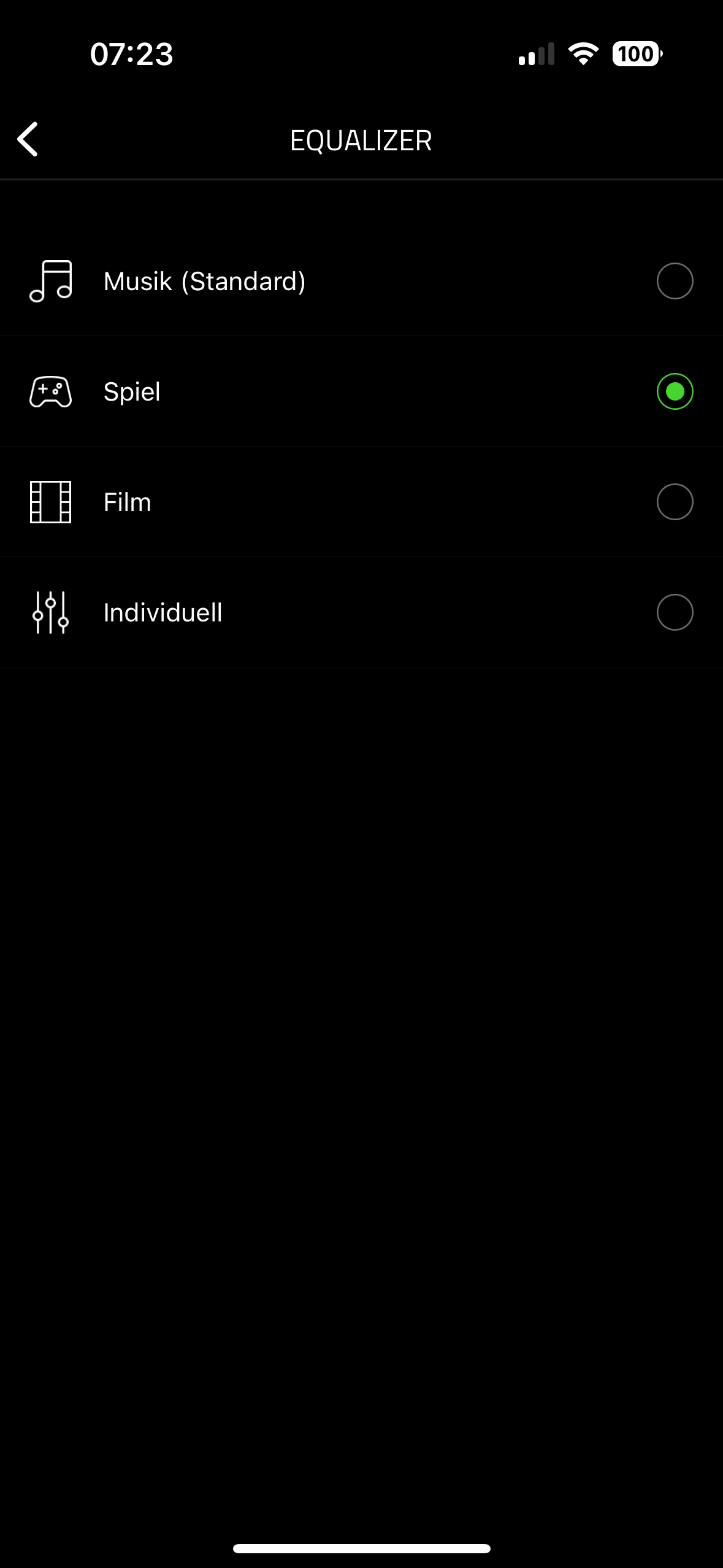Tap the selected Spiel radio button
Image resolution: width=723 pixels, height=1568 pixels.
click(x=674, y=391)
